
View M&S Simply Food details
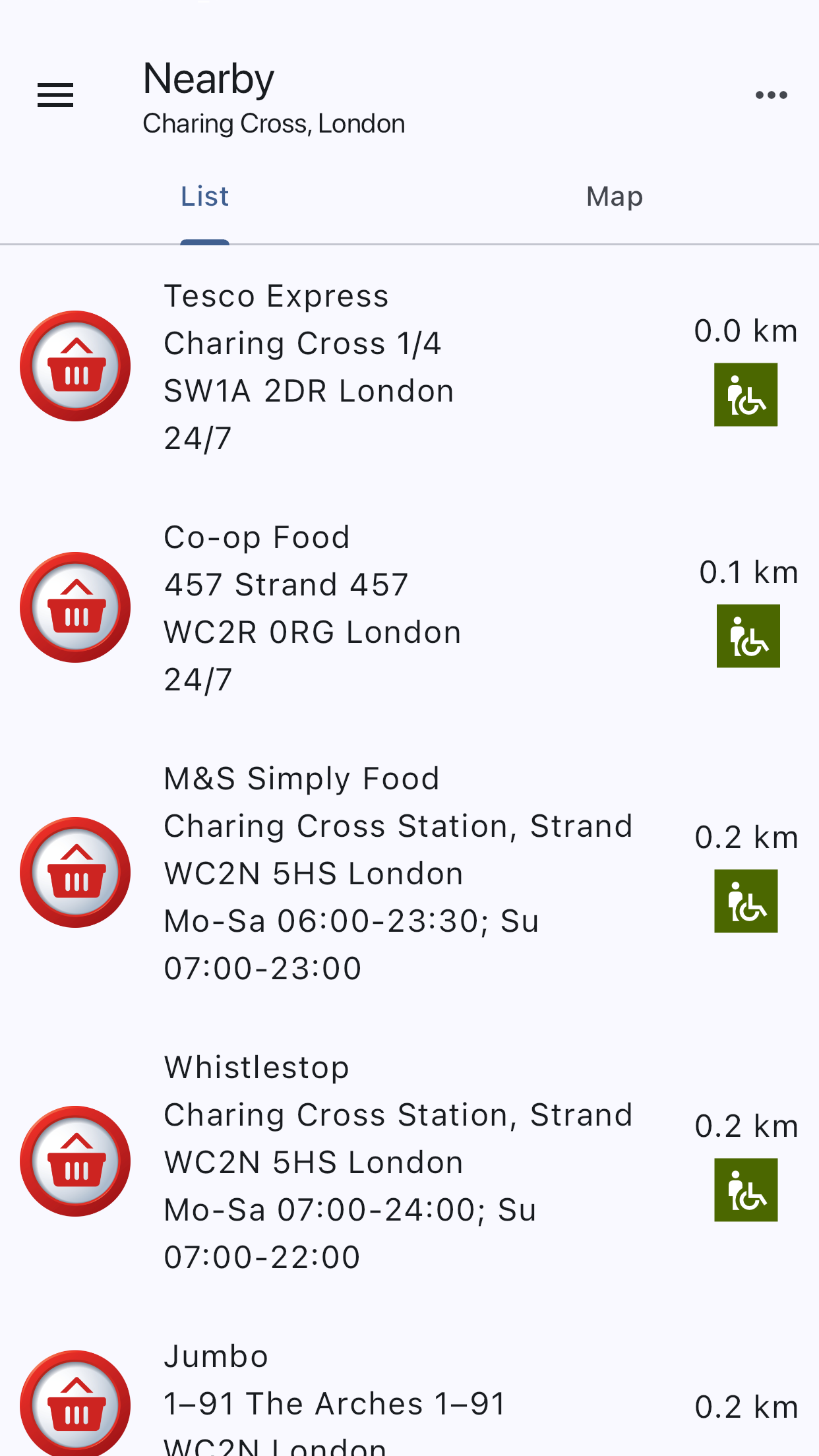click(x=409, y=873)
